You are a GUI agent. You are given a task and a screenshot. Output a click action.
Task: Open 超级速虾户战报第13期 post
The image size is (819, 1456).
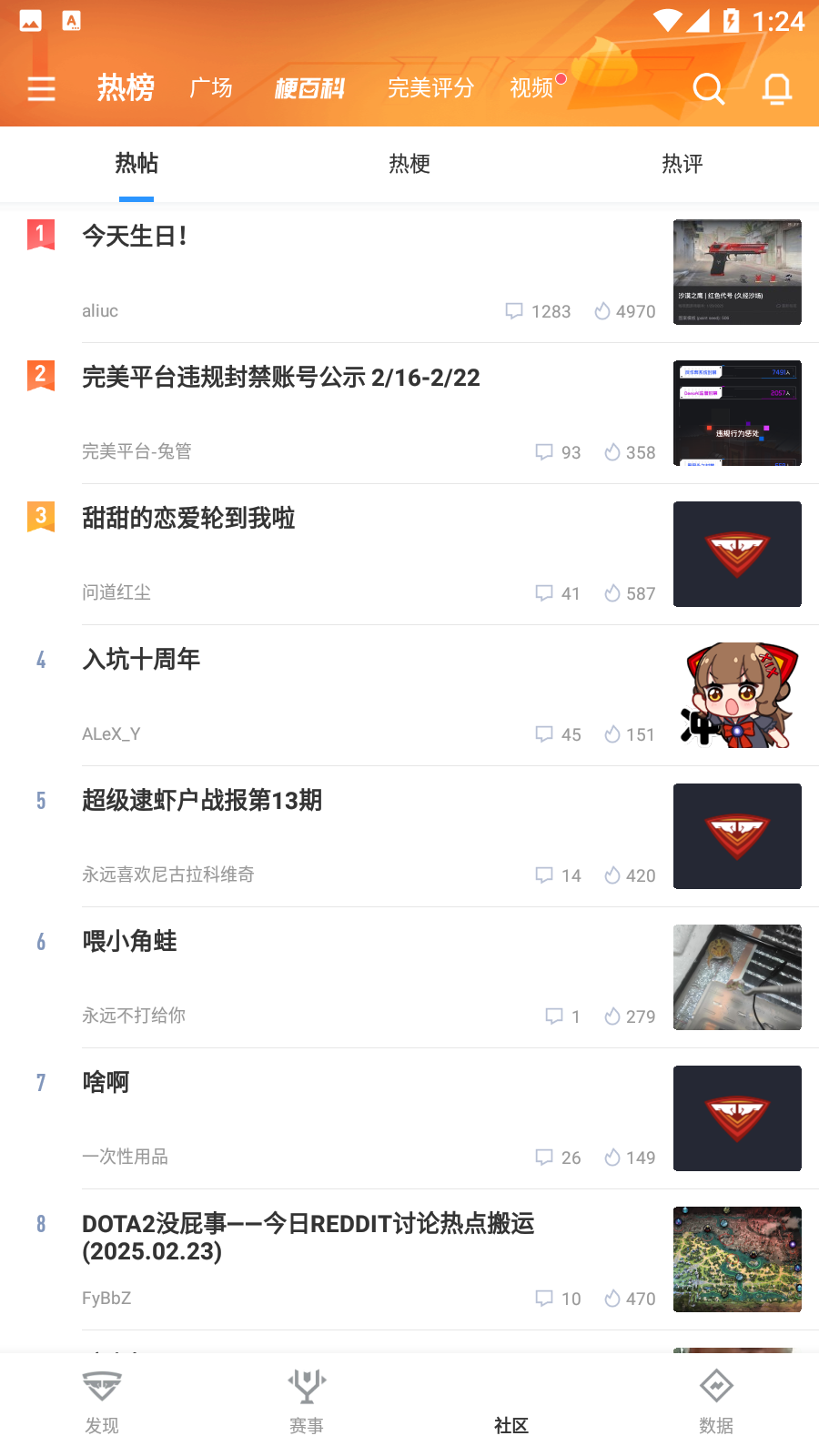pyautogui.click(x=409, y=836)
